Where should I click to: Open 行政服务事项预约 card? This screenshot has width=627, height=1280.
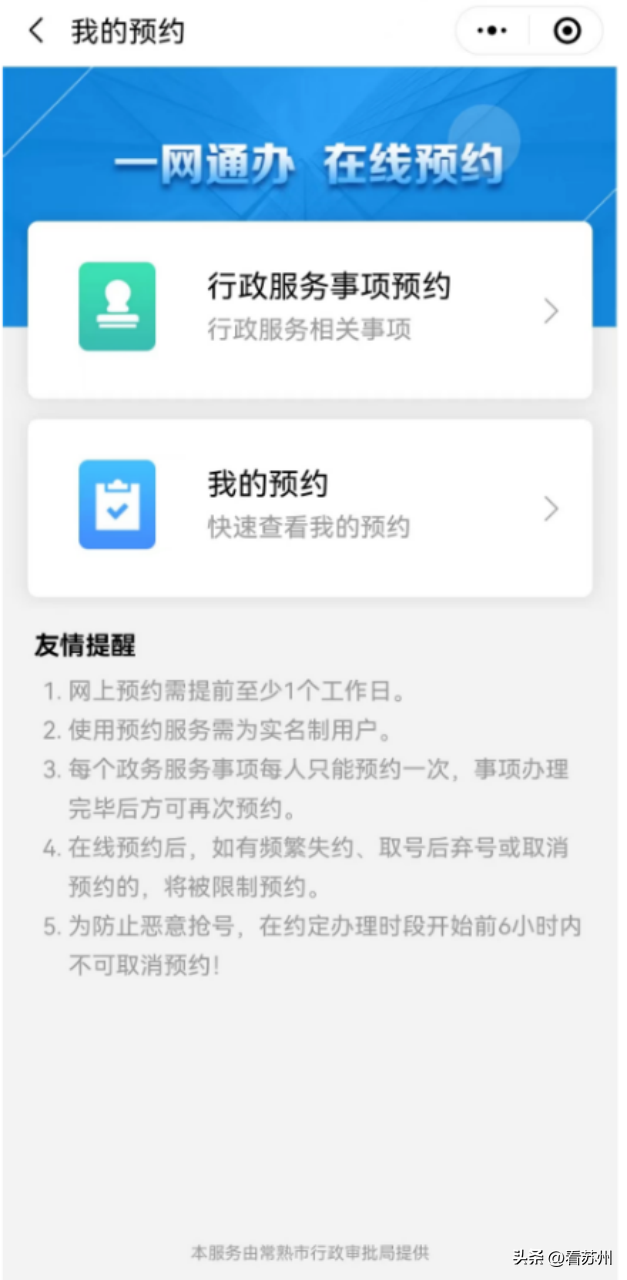point(310,310)
